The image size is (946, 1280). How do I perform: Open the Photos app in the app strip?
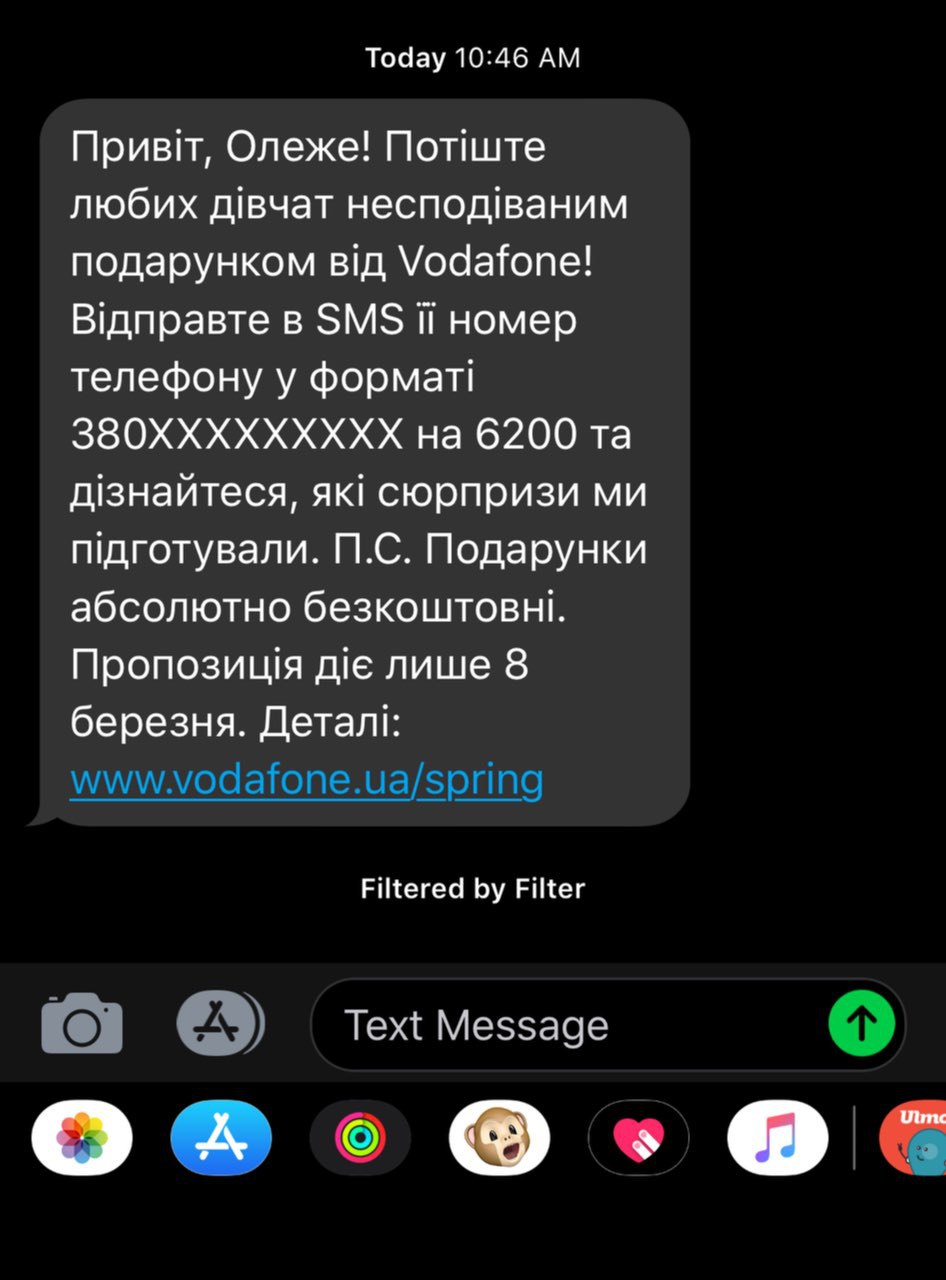(82, 1138)
